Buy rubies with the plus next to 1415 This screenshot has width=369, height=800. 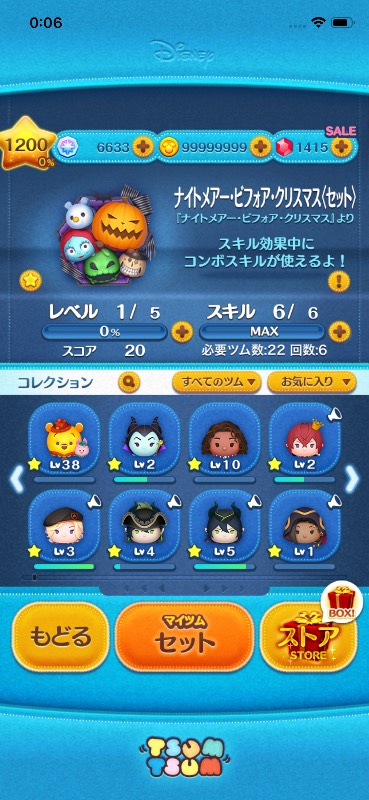point(341,147)
